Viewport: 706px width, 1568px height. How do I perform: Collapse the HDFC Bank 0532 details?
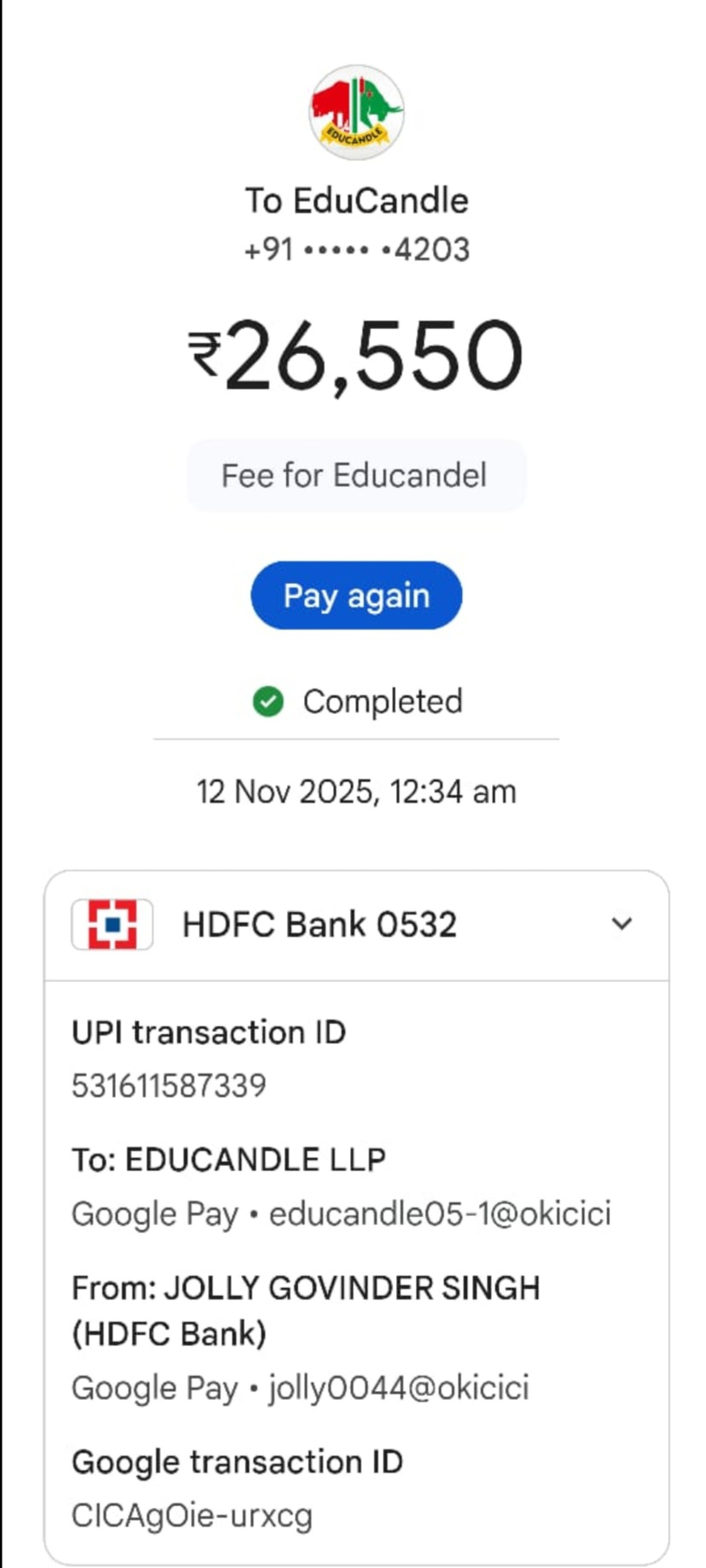point(621,924)
